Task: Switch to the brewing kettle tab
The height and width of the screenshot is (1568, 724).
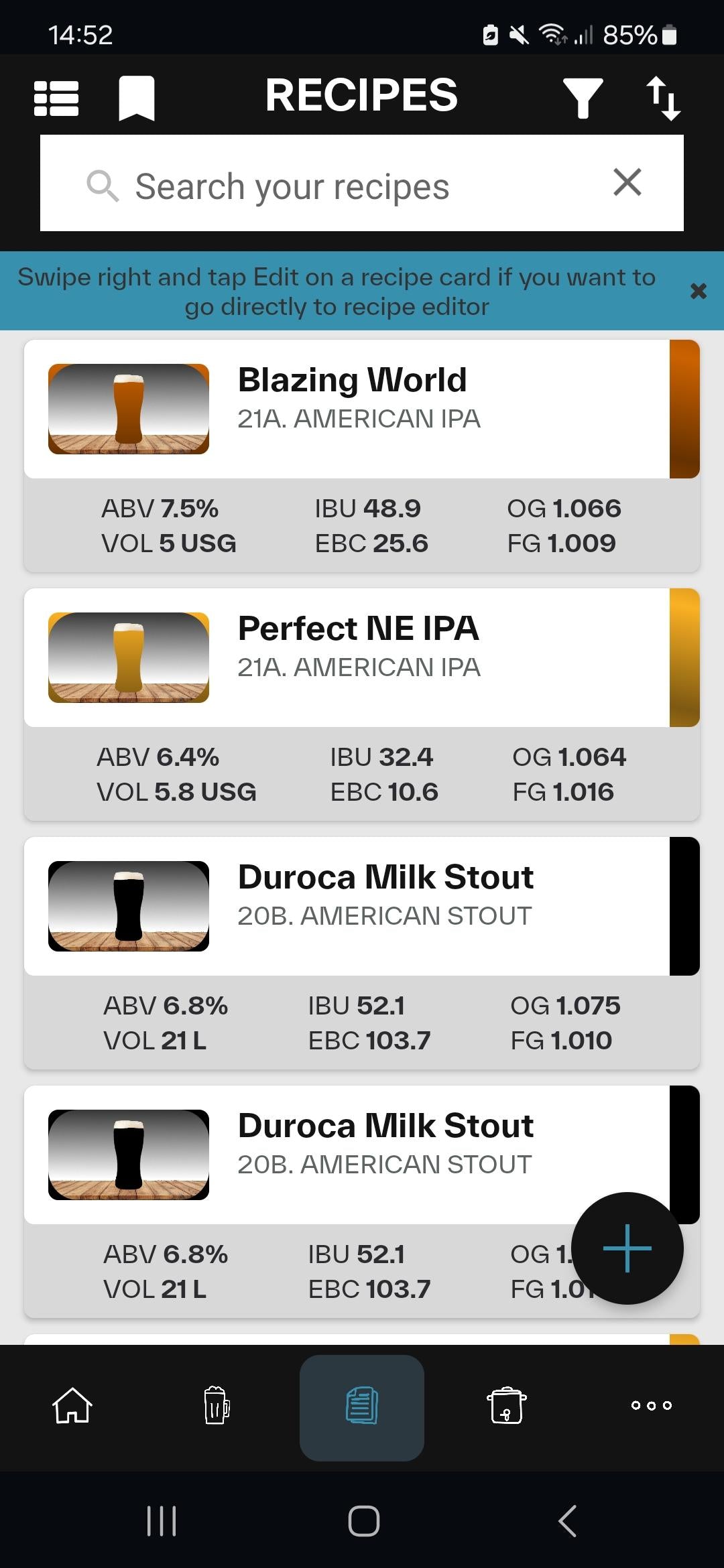Action: coord(507,1405)
